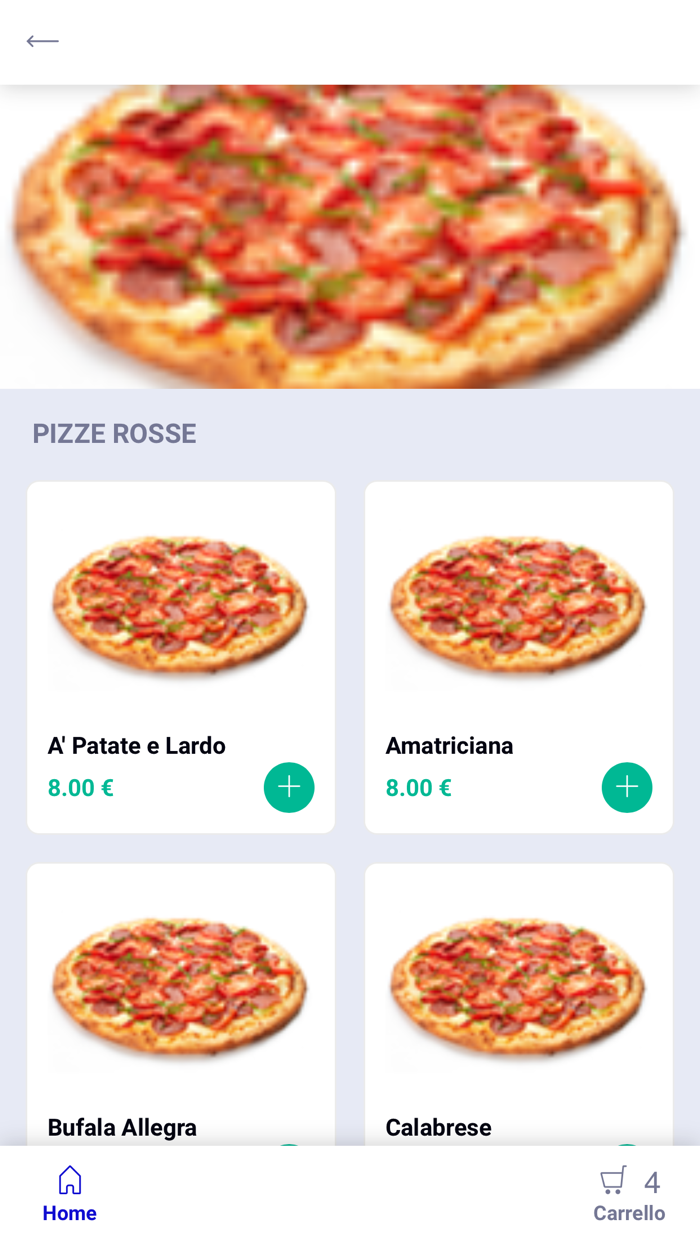Open the Carrello cart tab
This screenshot has height=1244, width=700.
tap(629, 1194)
